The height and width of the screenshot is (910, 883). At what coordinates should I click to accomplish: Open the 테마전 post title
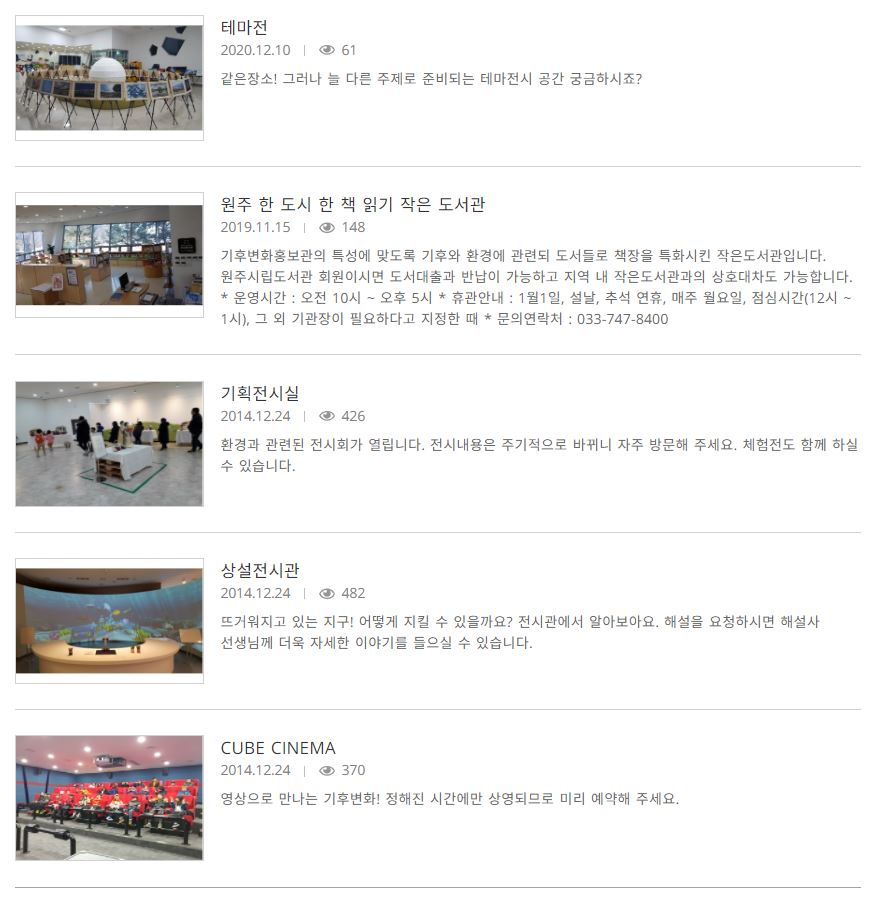click(x=244, y=28)
